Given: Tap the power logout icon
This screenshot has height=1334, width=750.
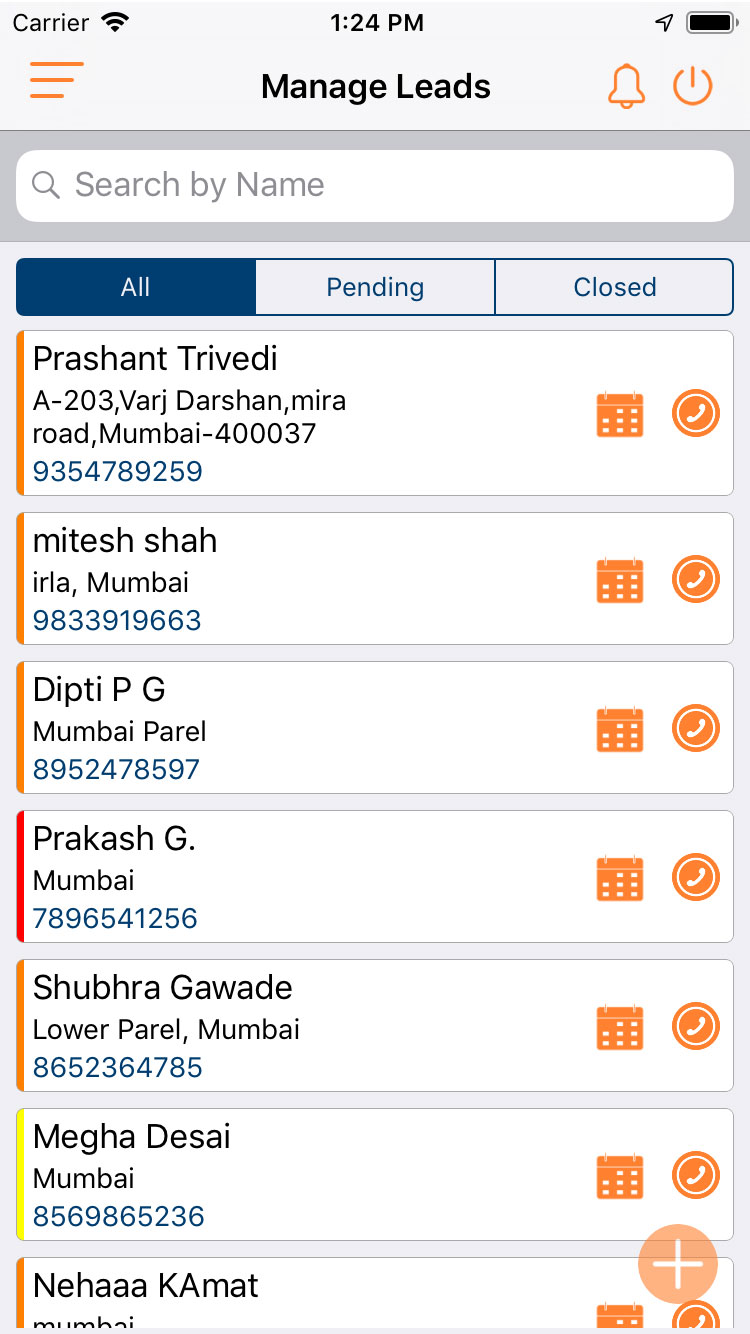Looking at the screenshot, I should 693,86.
